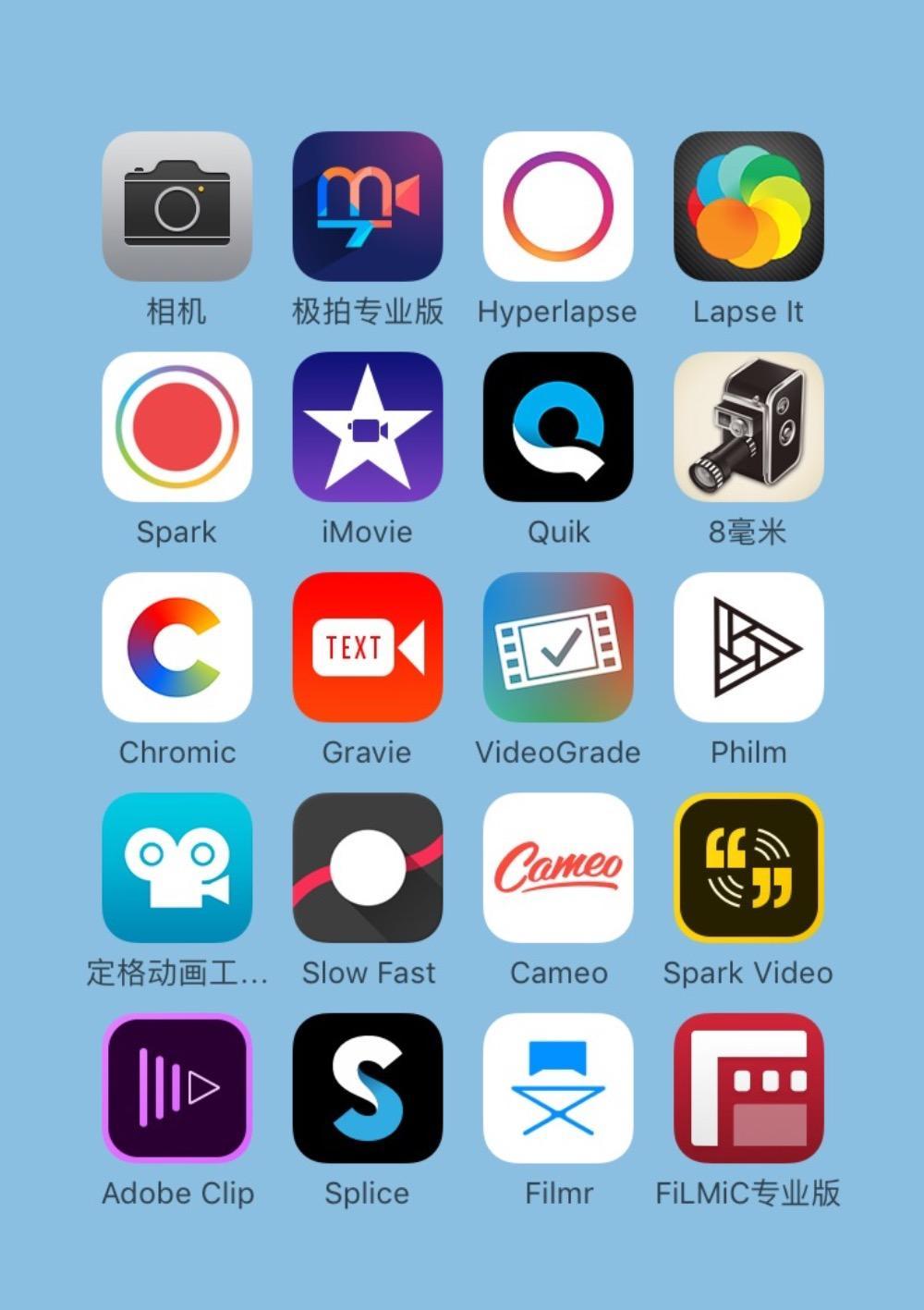Launch the Lapse It app

click(748, 206)
